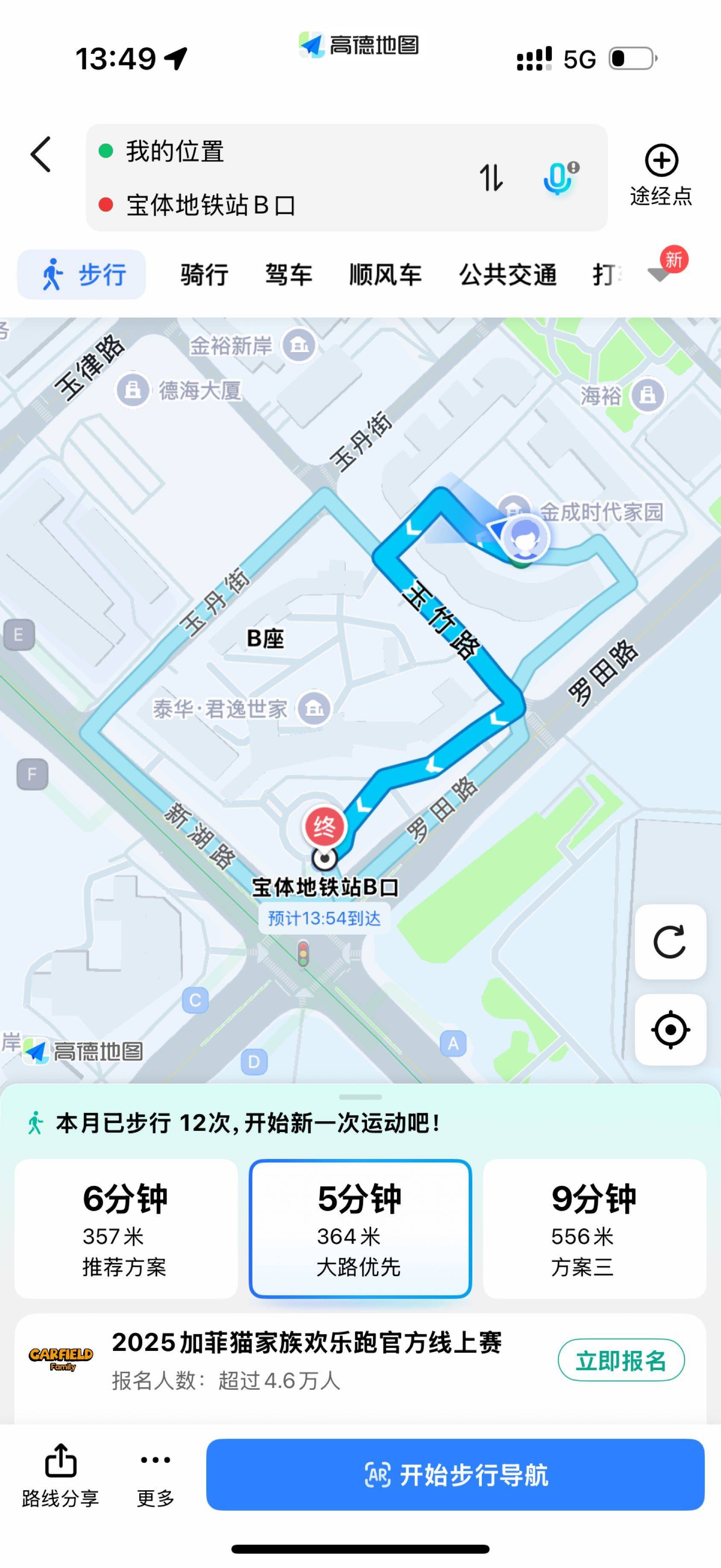Switch to 驾车 driving mode
Image resolution: width=721 pixels, height=1568 pixels.
pyautogui.click(x=288, y=274)
